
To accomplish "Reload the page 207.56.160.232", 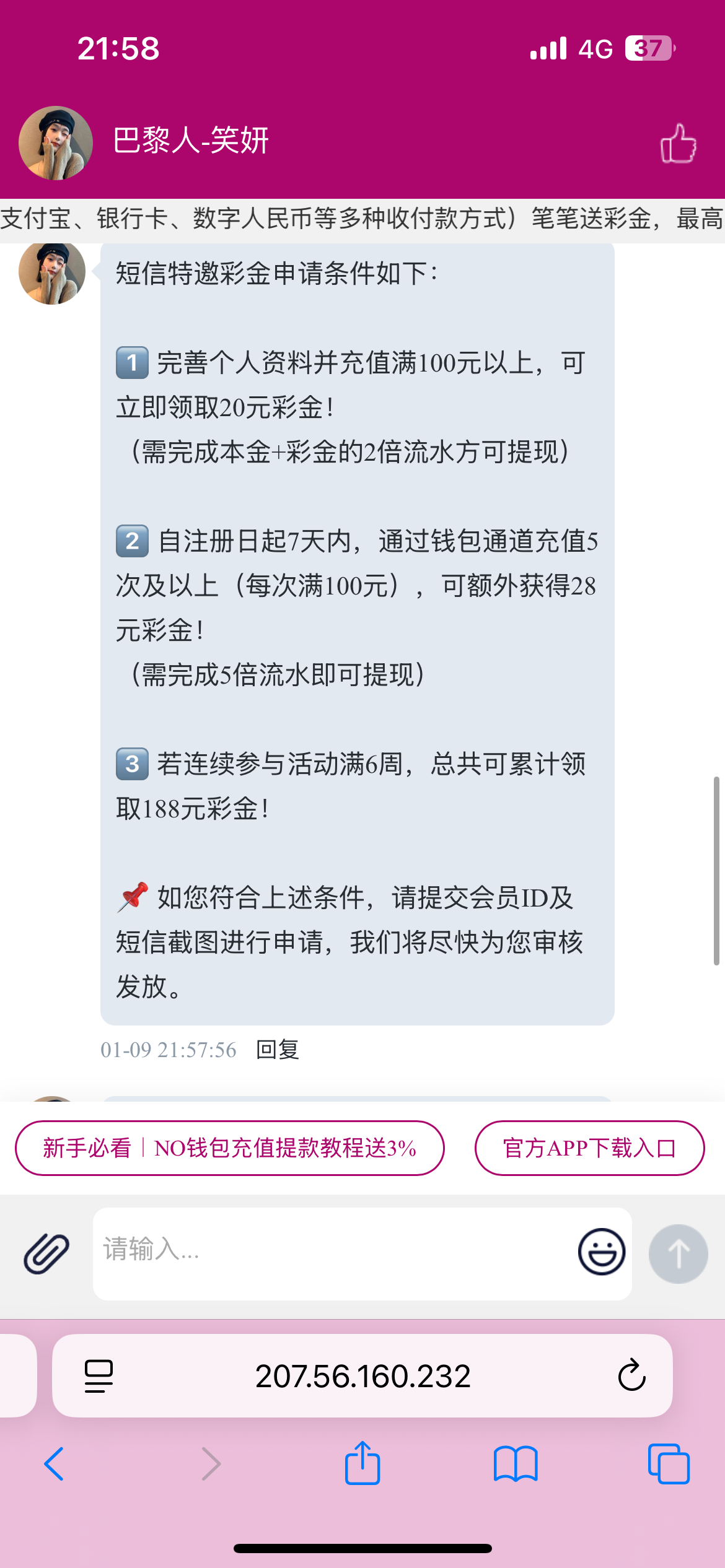I will (631, 1376).
